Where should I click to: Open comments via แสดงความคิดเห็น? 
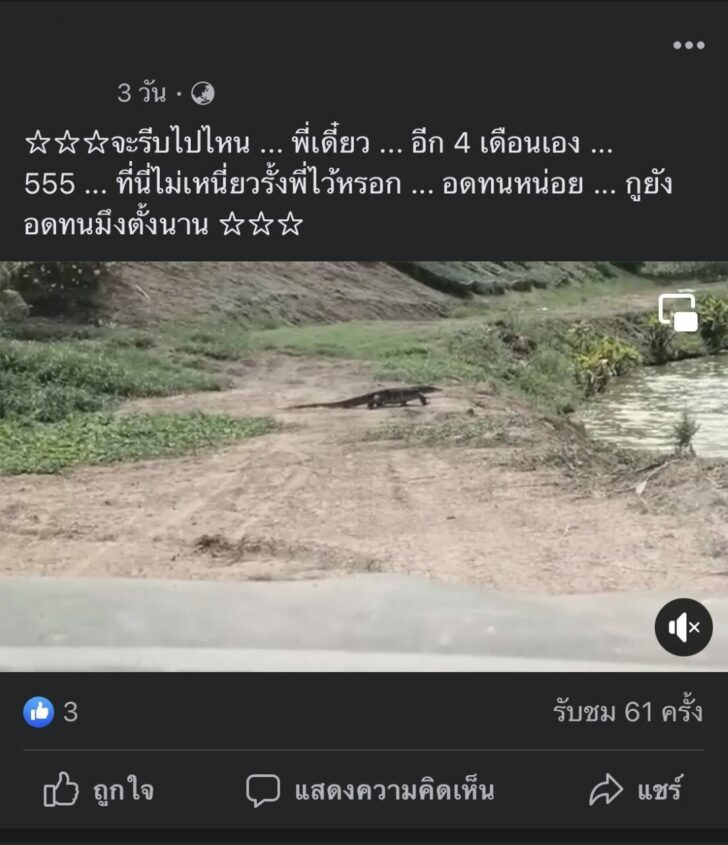pyautogui.click(x=370, y=791)
